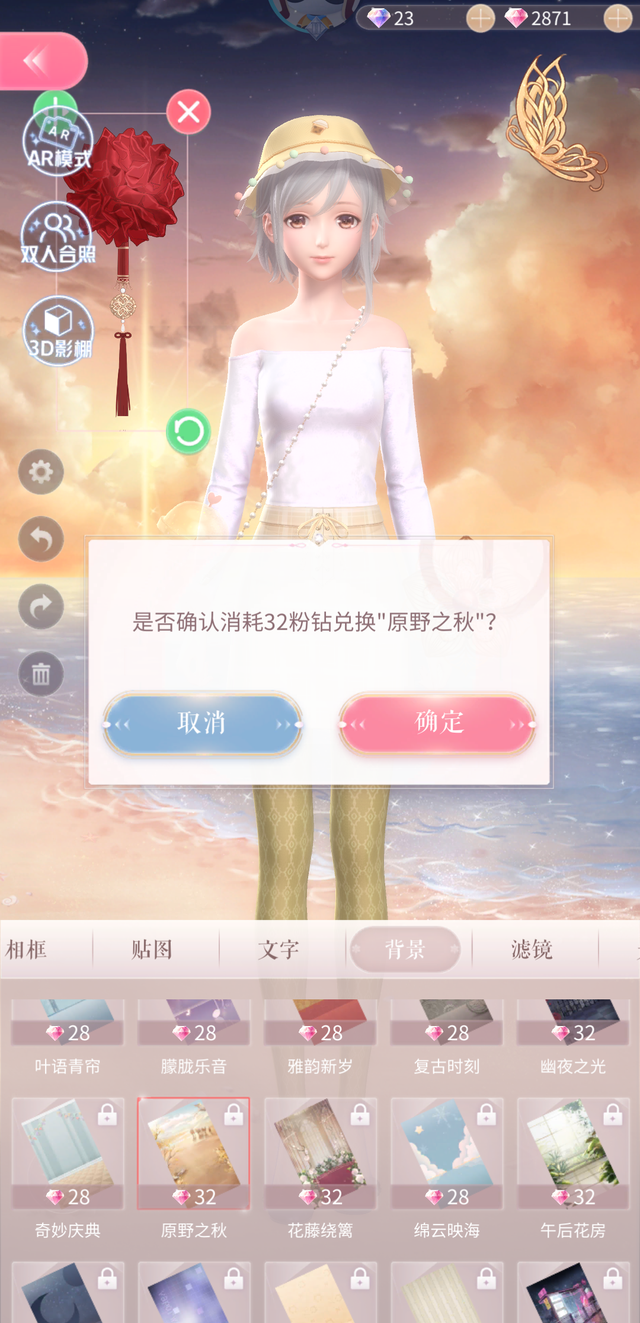Remove the red flower sticker

(x=188, y=112)
